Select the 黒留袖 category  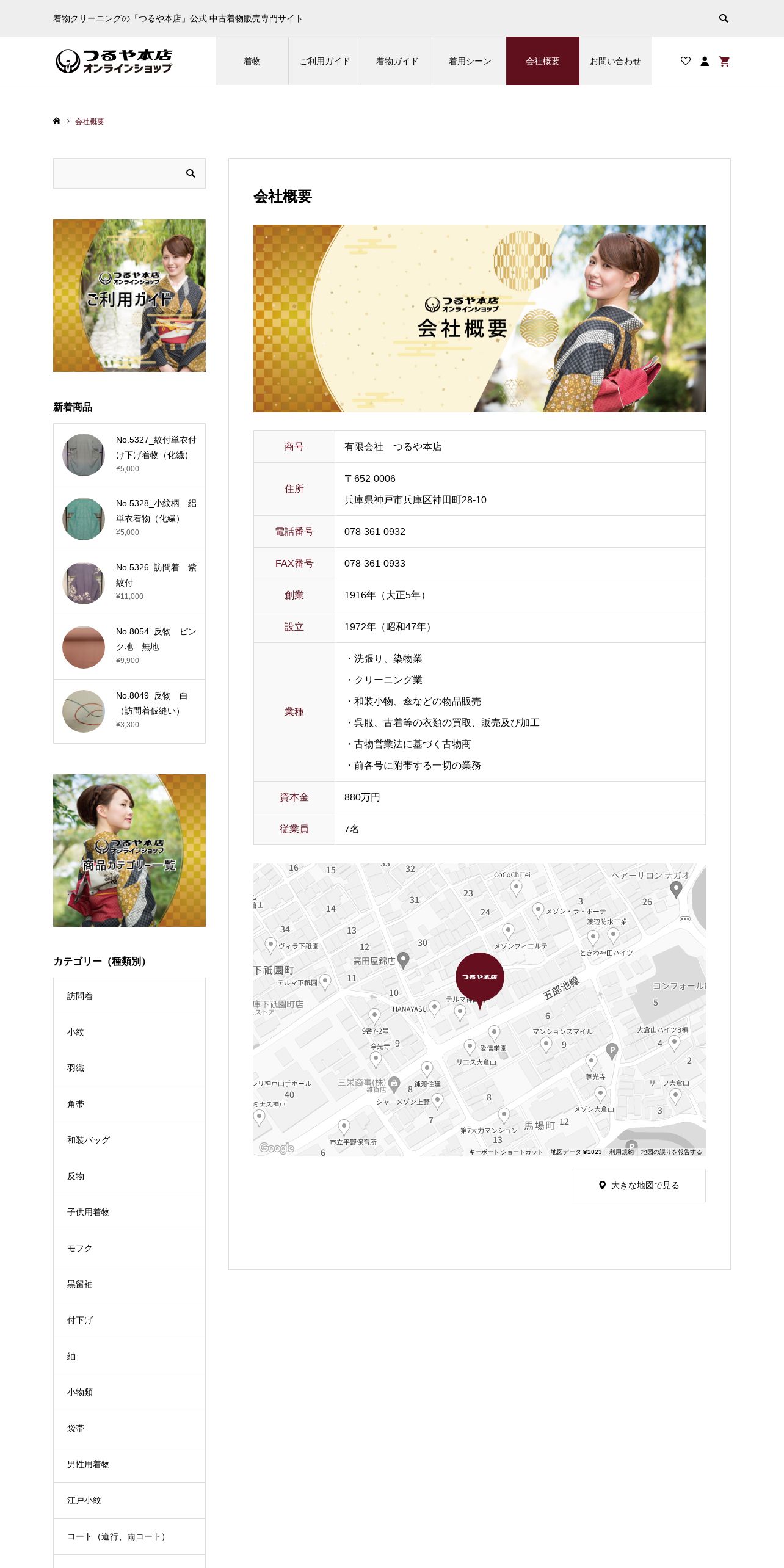(x=129, y=1284)
